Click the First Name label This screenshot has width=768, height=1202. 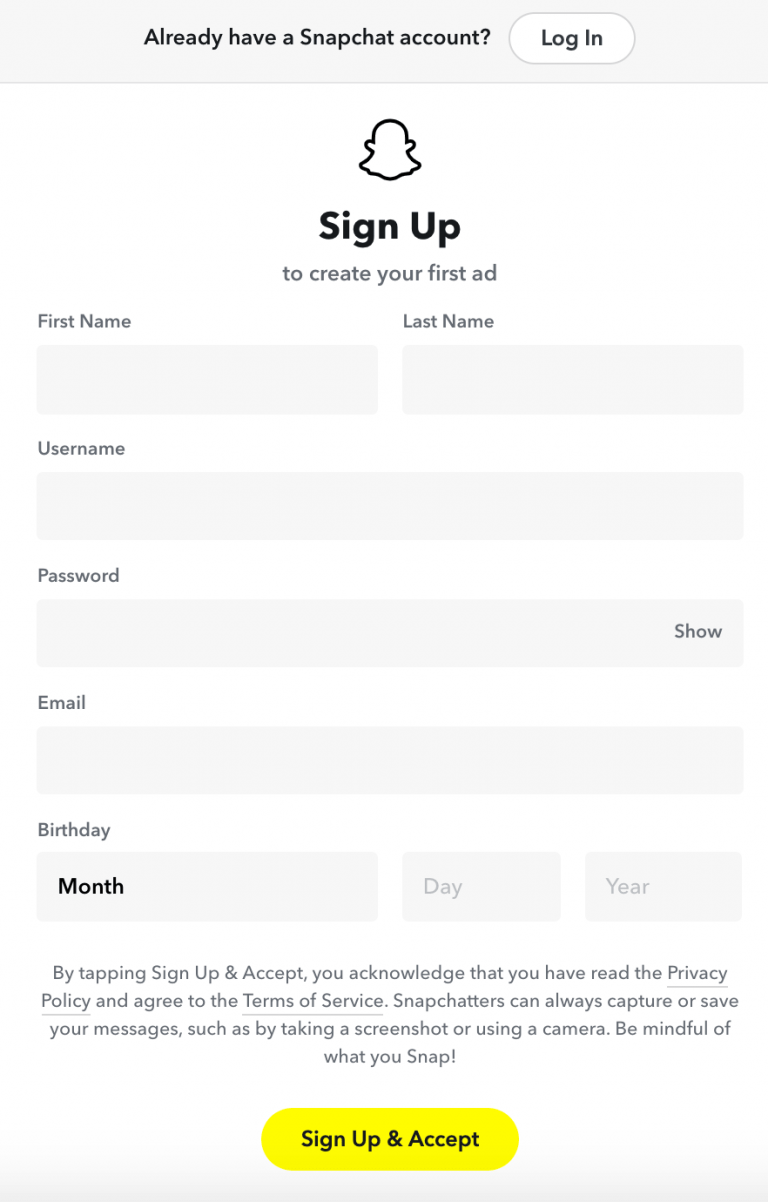pyautogui.click(x=83, y=321)
